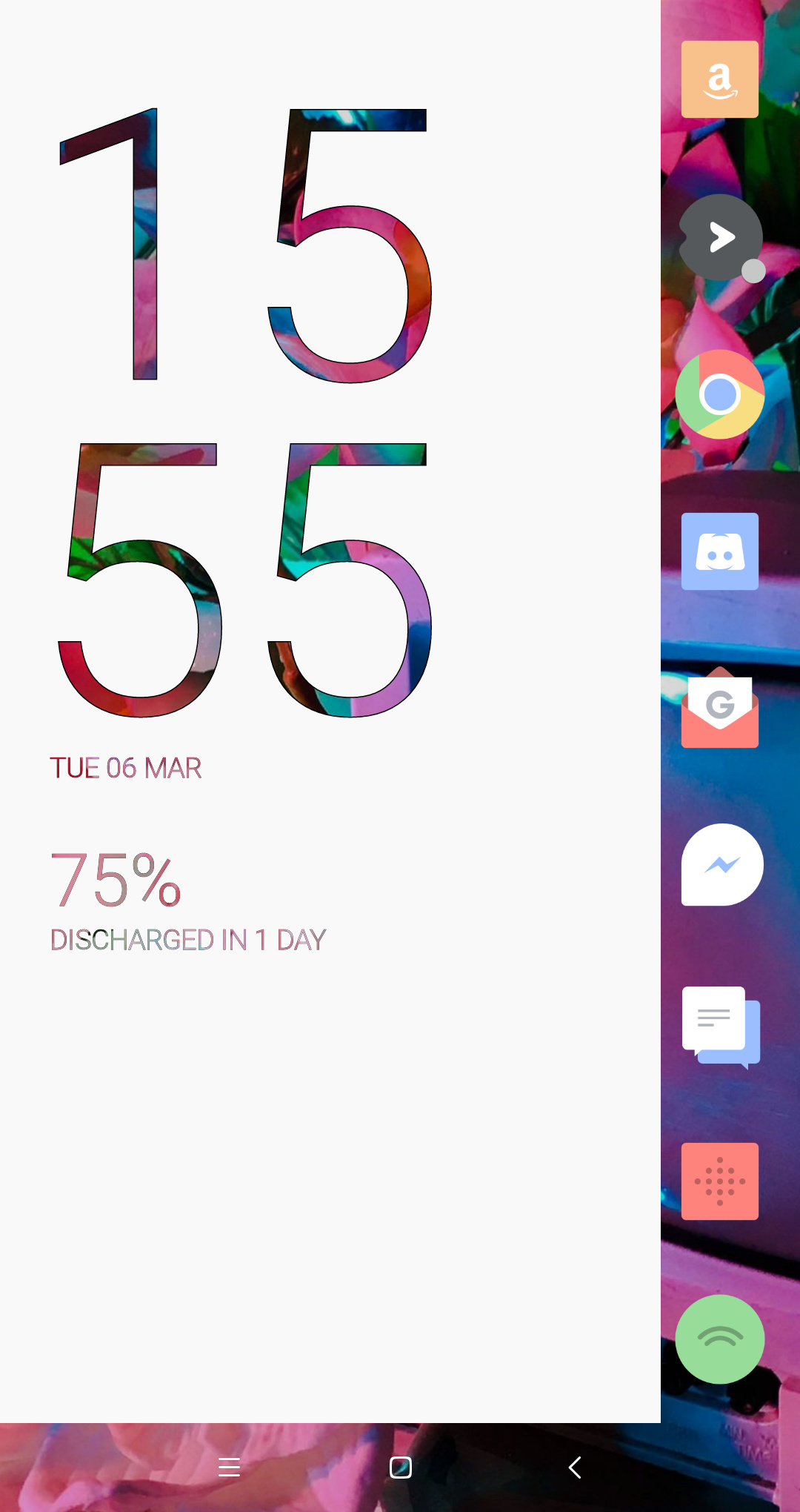The image size is (800, 1512).
Task: Tap the large 15:55 clock widget
Action: point(244,412)
